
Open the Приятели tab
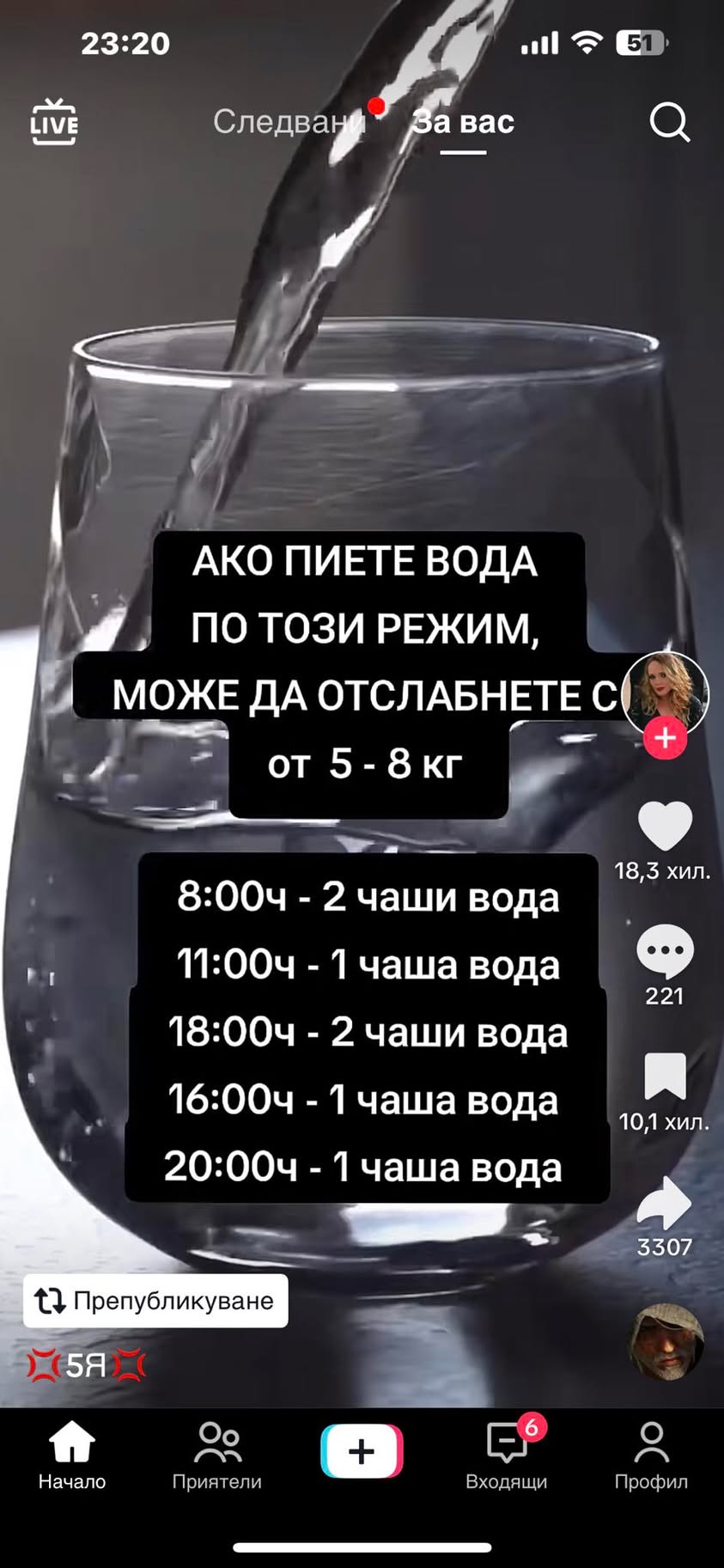[x=216, y=1455]
